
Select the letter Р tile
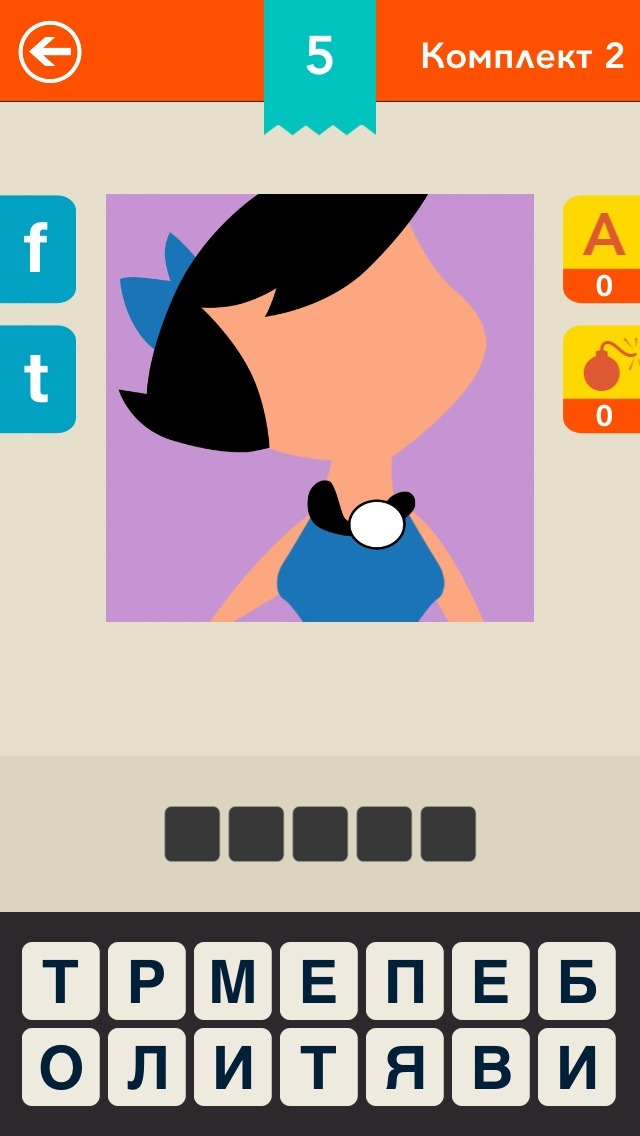147,980
